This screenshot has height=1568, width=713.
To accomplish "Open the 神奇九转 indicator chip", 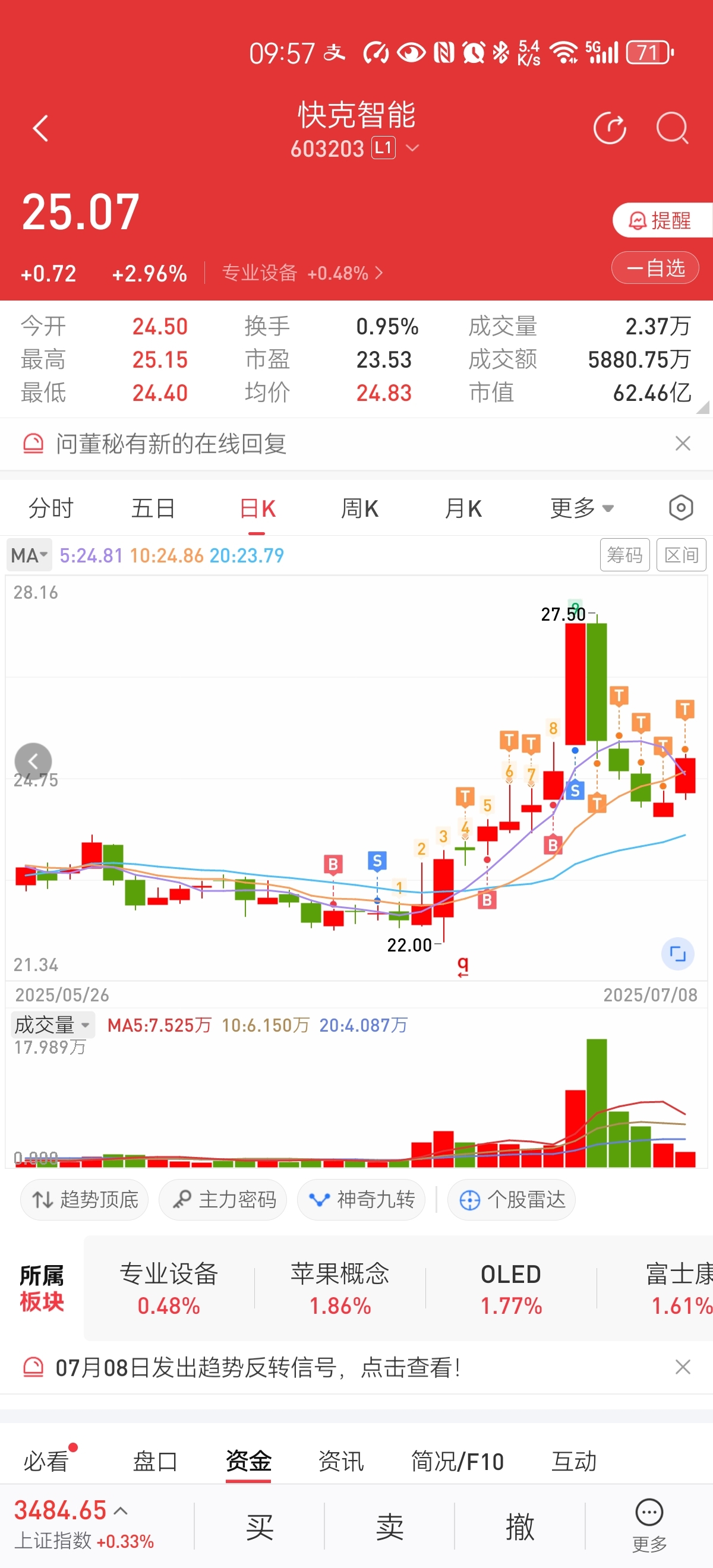I will tap(361, 1200).
